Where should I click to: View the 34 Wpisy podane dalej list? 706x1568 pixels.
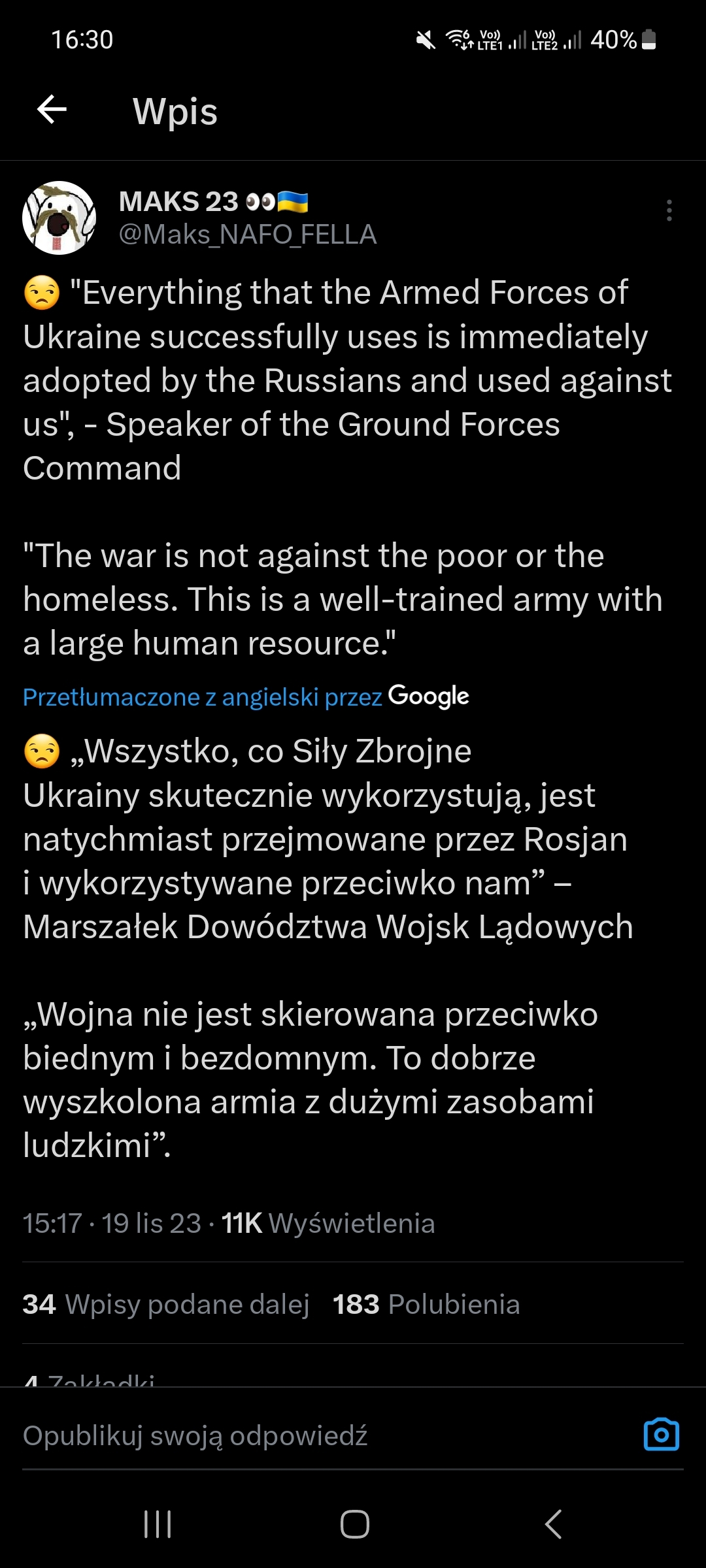(166, 1305)
